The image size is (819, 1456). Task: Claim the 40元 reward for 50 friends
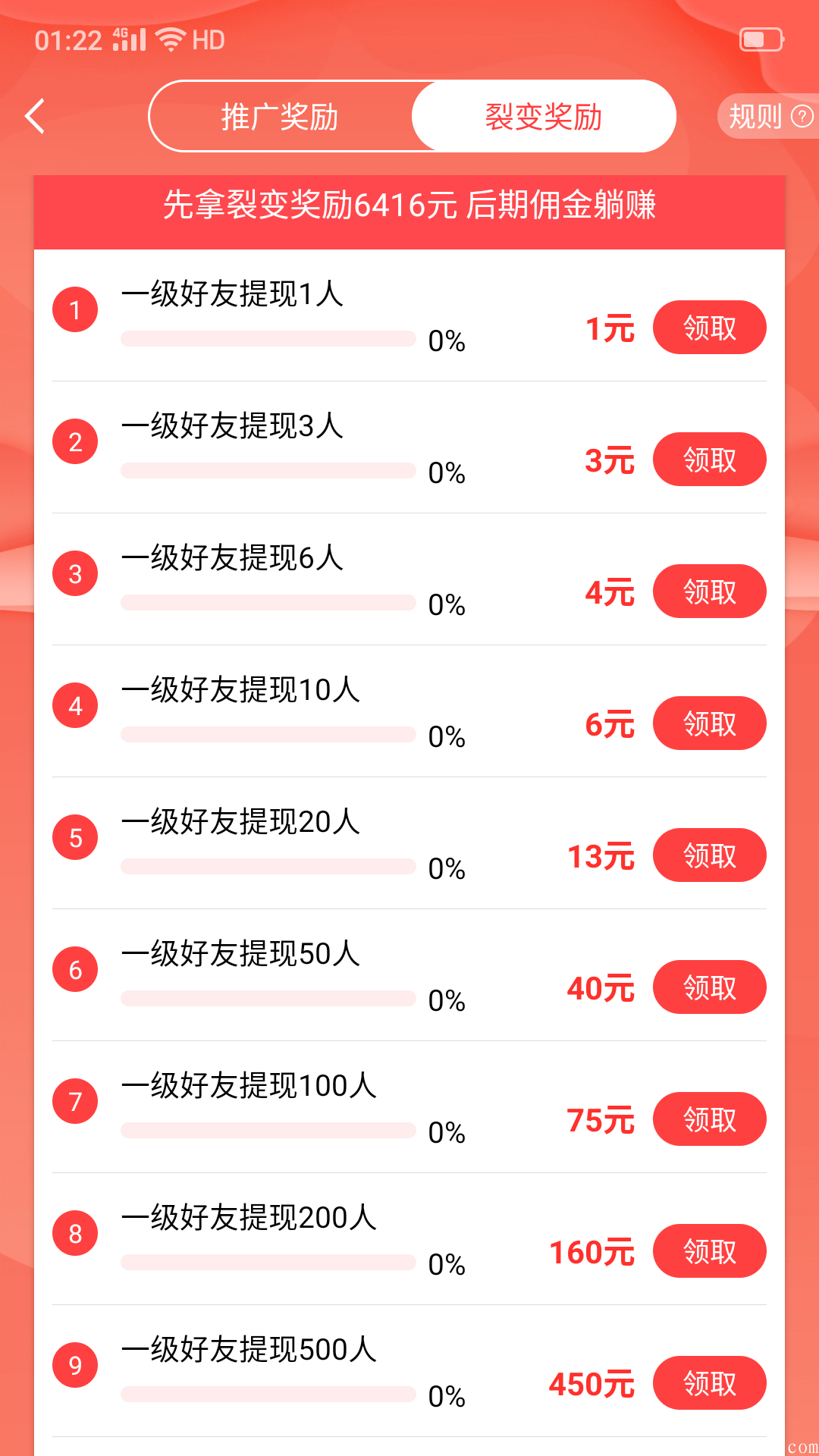point(709,987)
